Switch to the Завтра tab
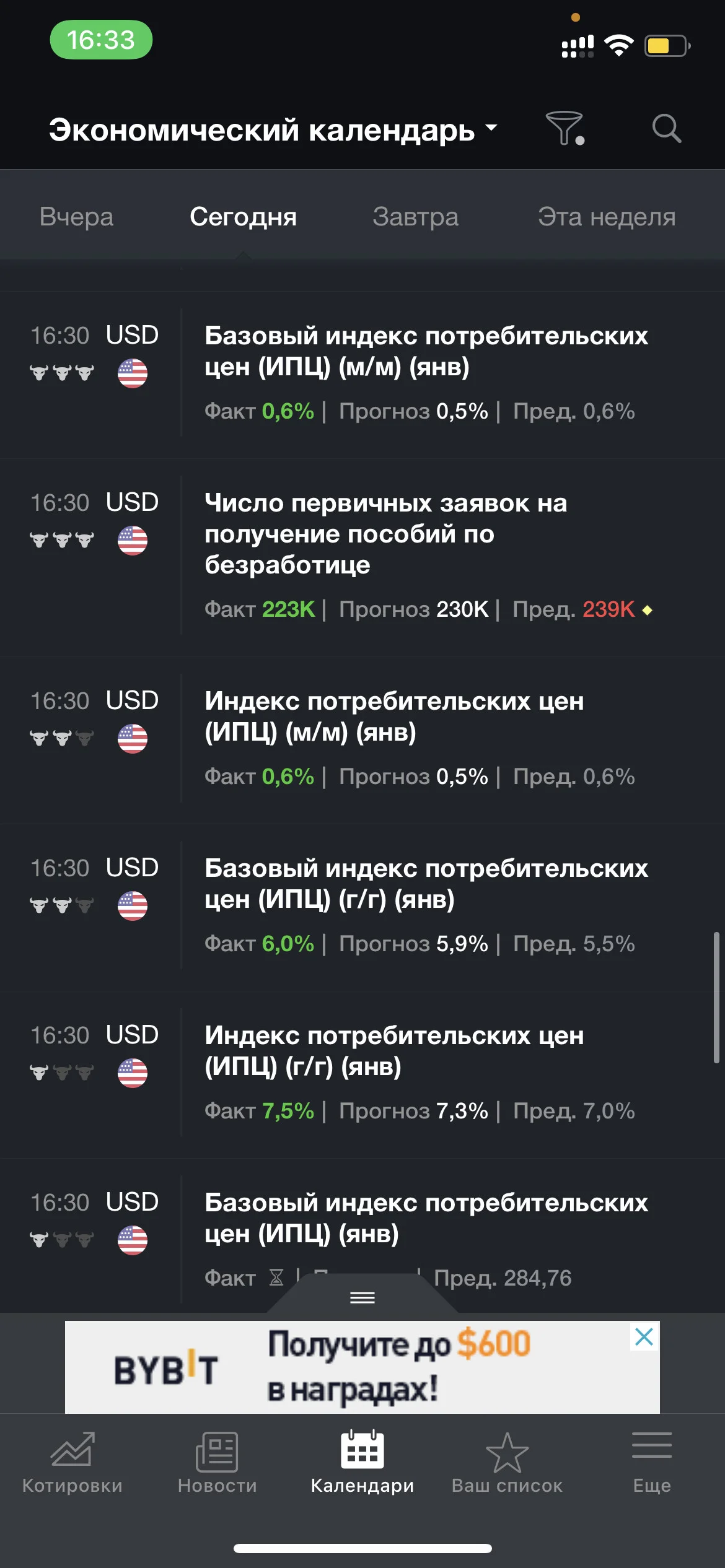725x1568 pixels. tap(415, 217)
